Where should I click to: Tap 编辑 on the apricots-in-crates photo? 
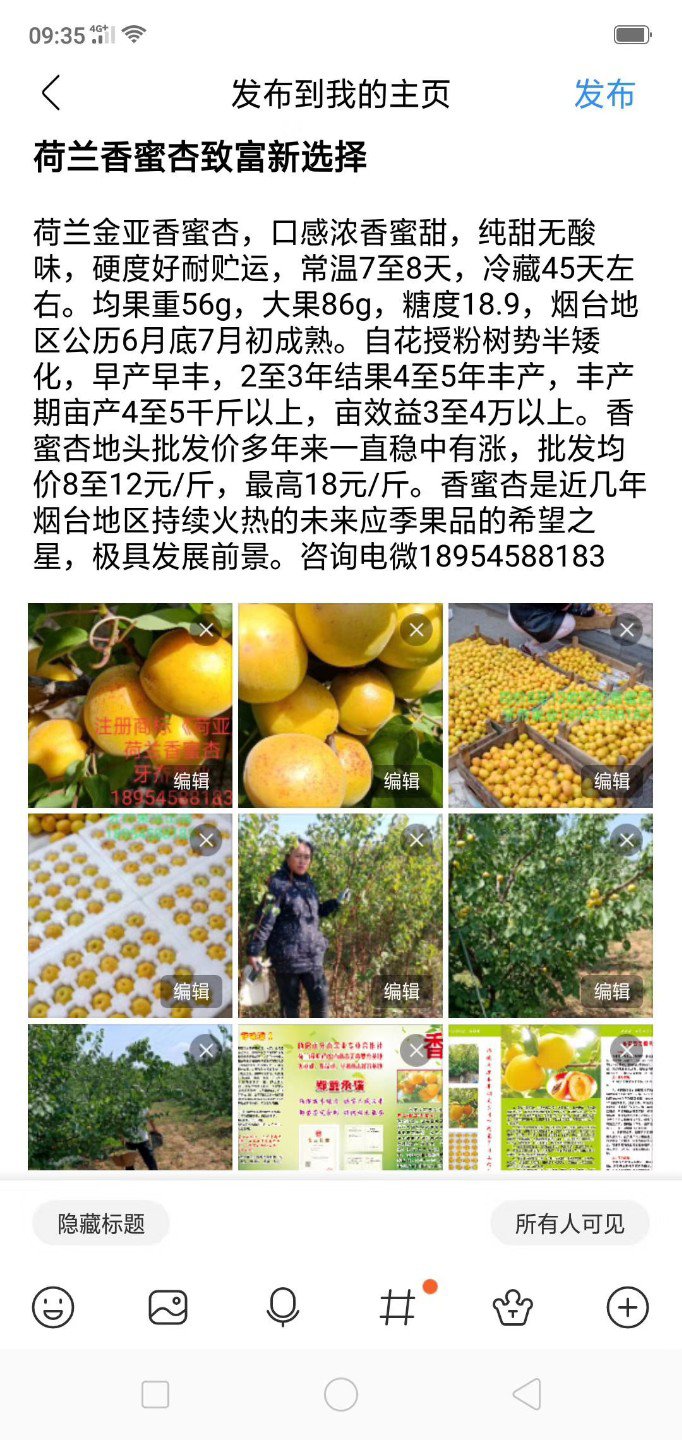(x=612, y=781)
